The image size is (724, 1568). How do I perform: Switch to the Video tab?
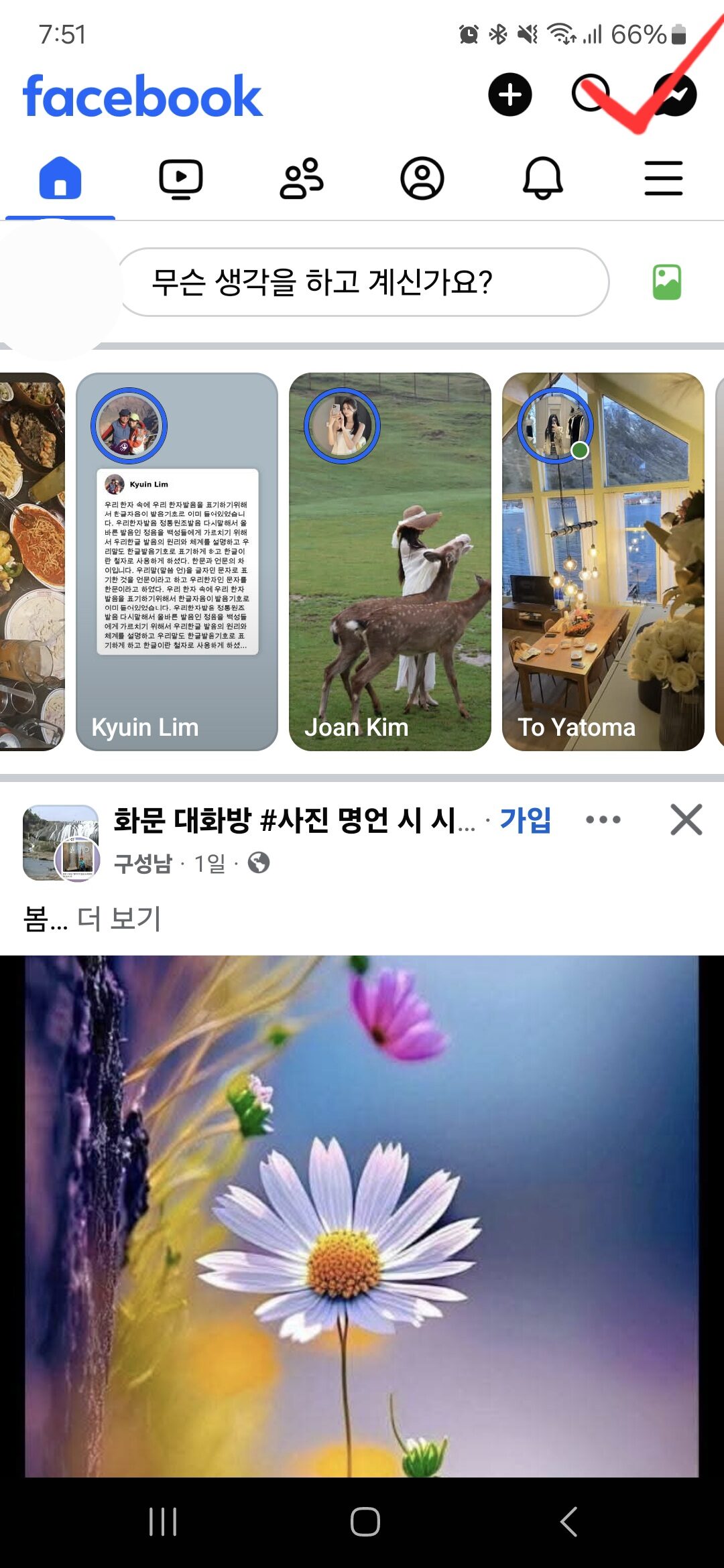[181, 178]
